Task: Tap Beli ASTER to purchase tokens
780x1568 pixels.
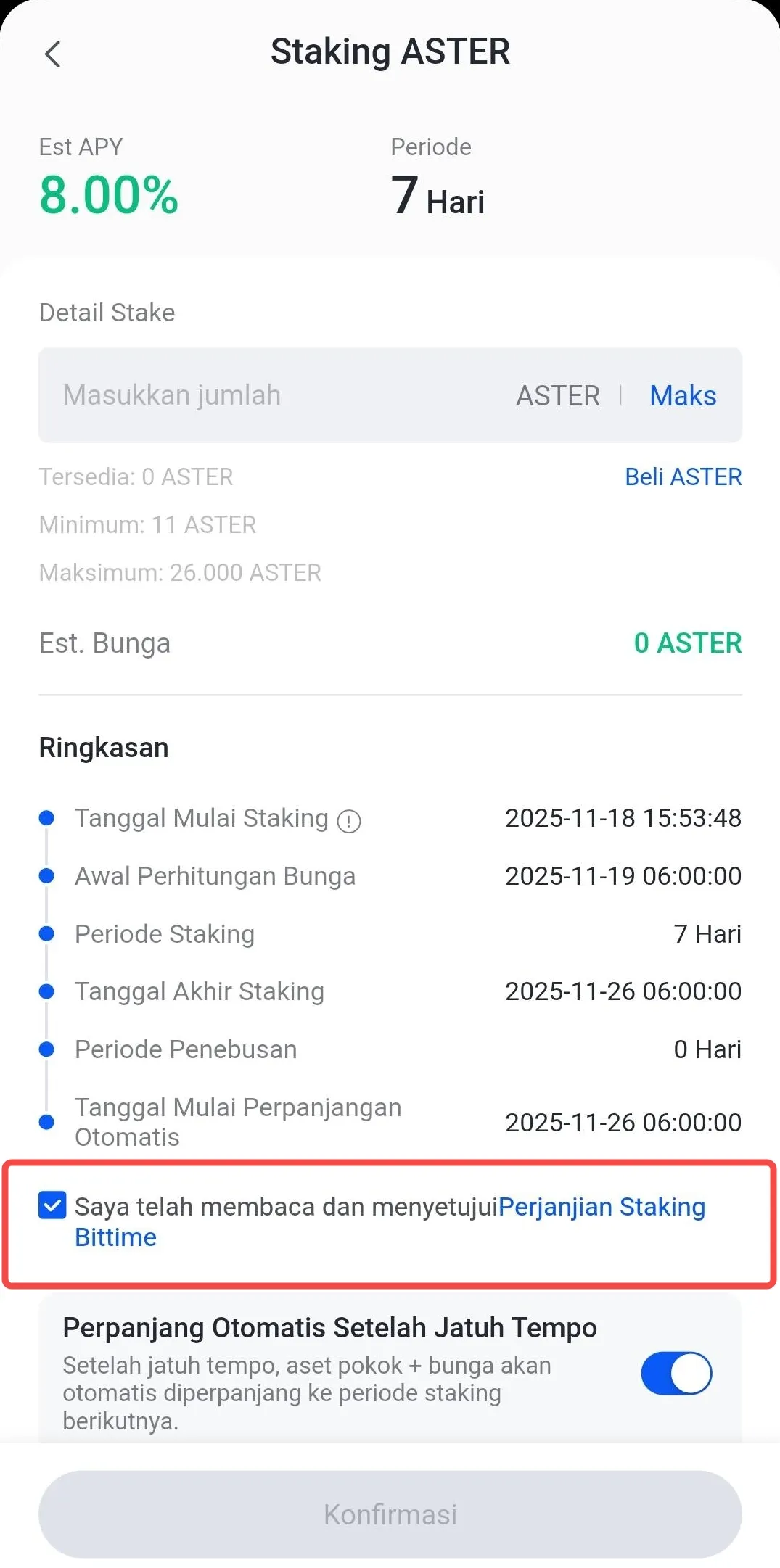Action: (x=683, y=476)
